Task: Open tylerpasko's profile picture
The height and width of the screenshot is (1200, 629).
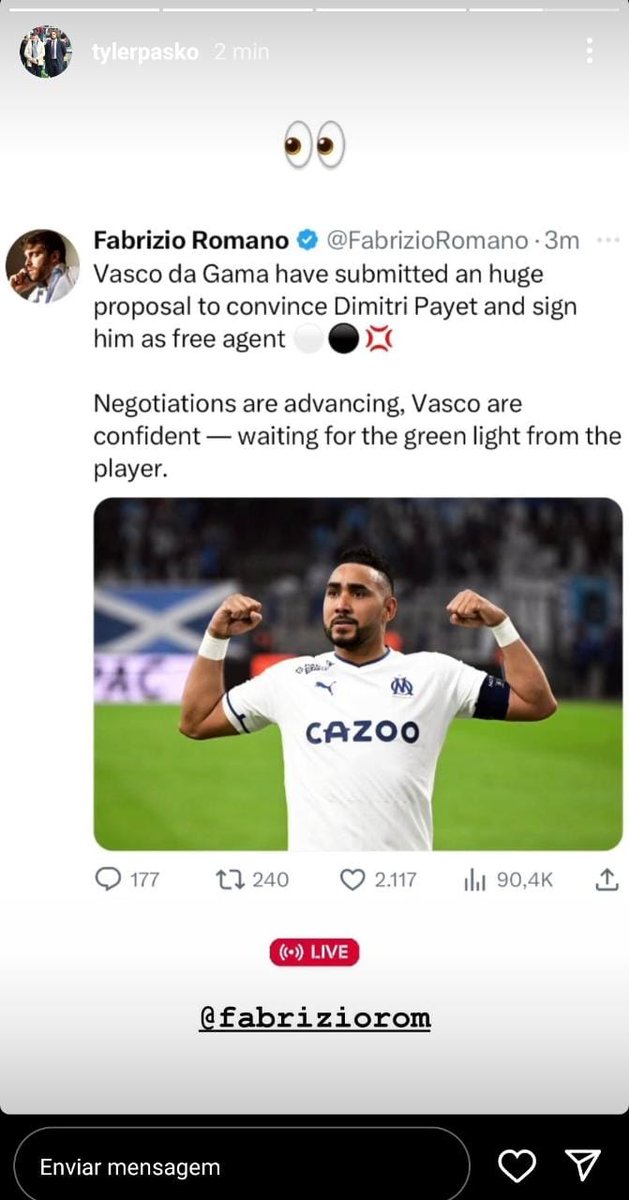Action: pyautogui.click(x=45, y=52)
